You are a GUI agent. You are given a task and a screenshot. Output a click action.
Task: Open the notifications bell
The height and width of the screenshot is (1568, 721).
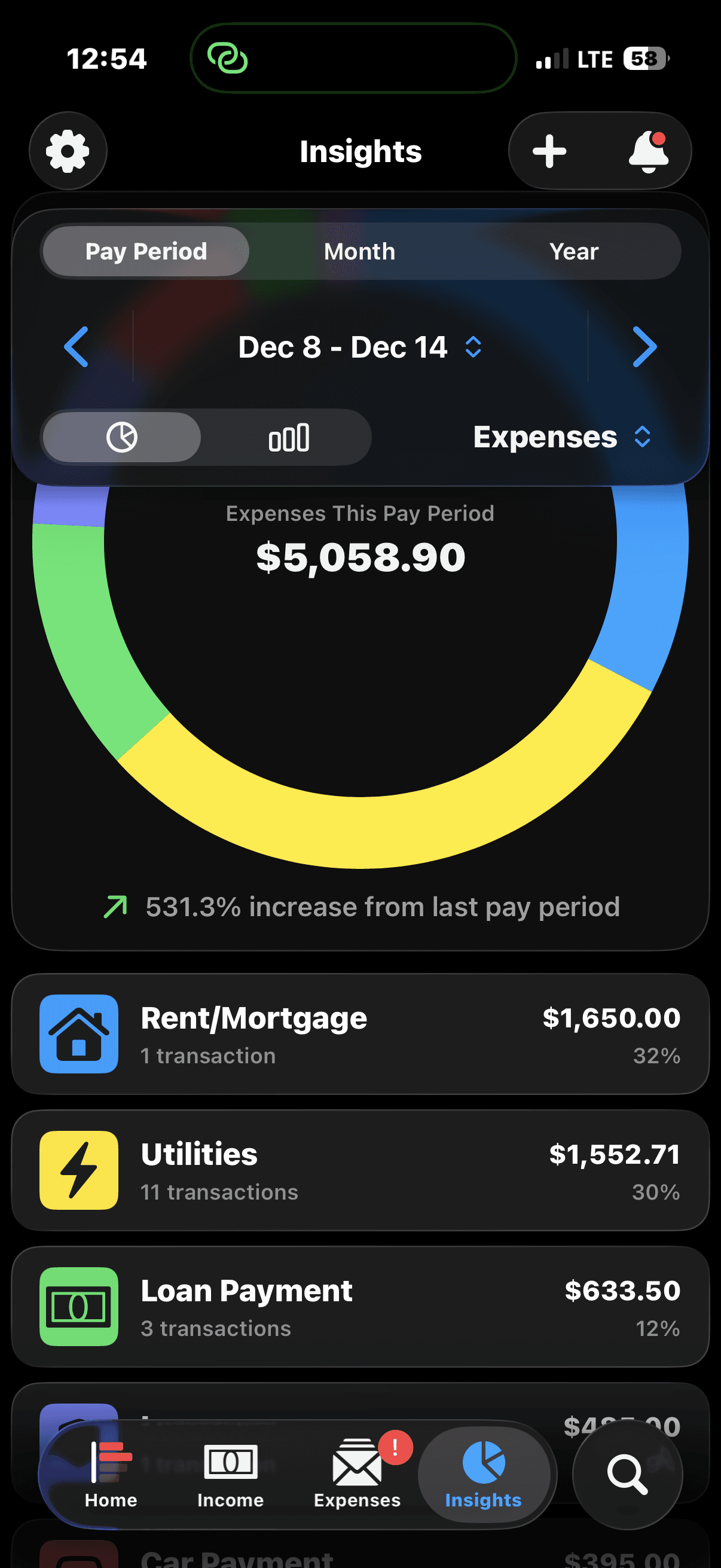649,151
